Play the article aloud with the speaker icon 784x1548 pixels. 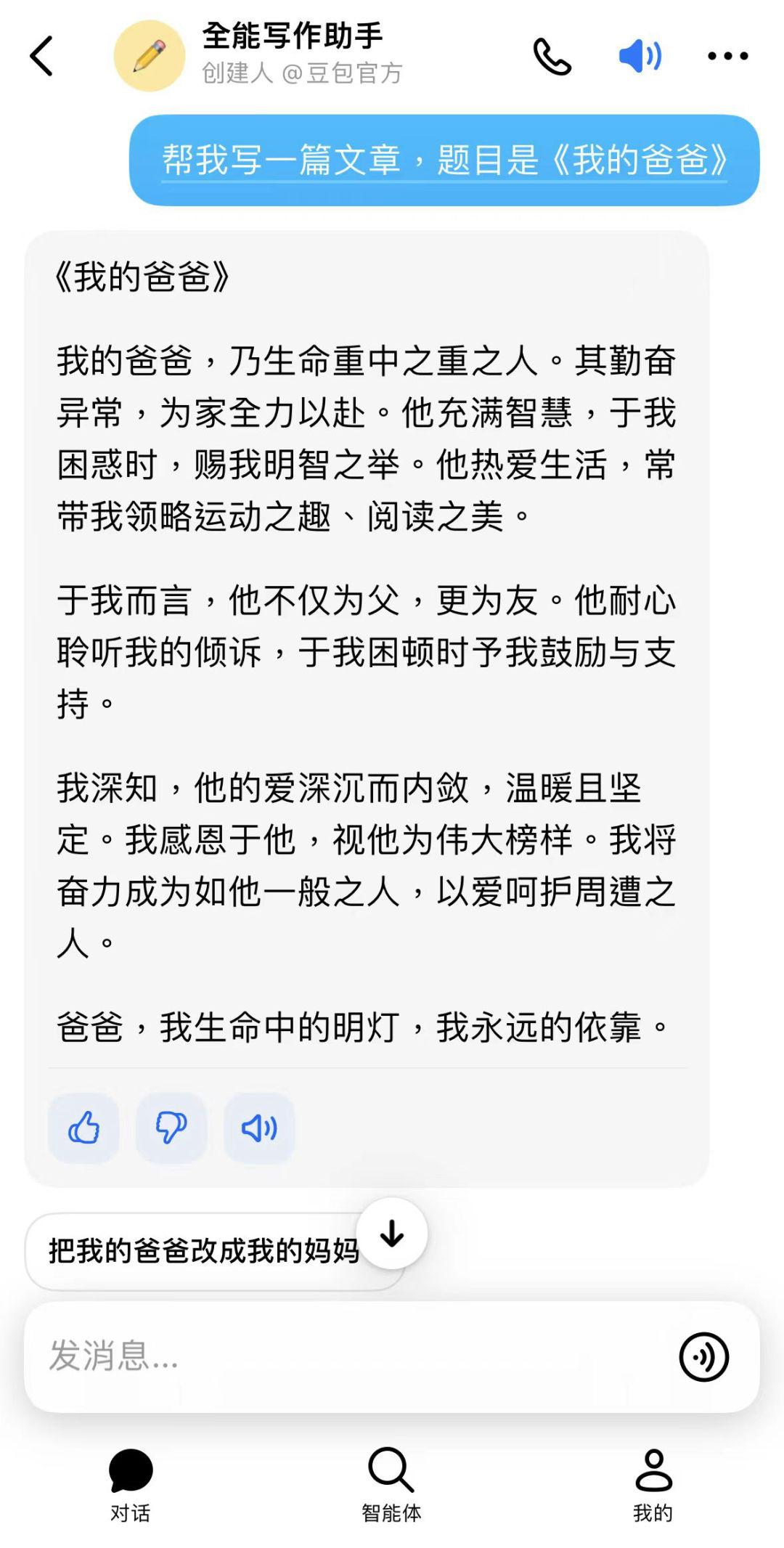point(260,1128)
